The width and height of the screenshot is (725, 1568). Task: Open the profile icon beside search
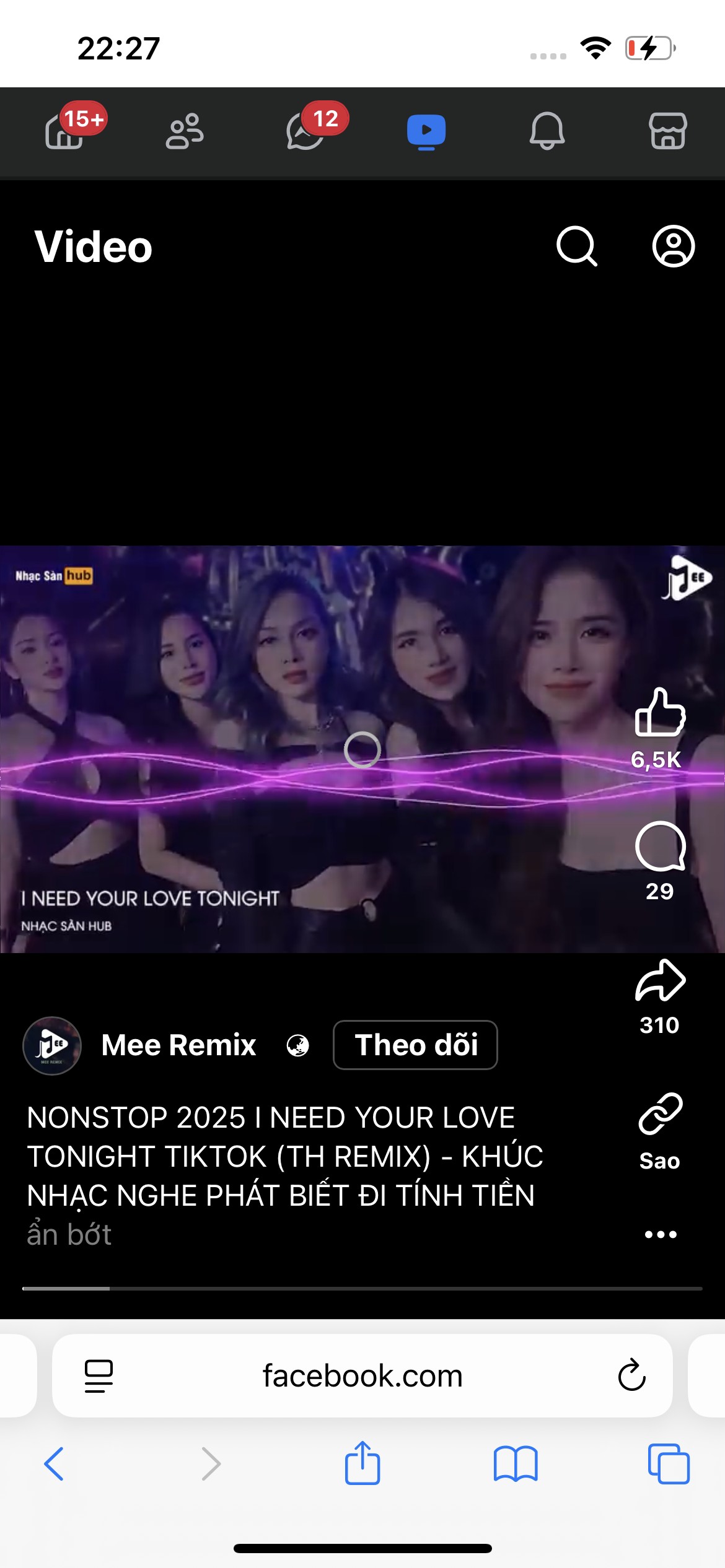coord(674,246)
